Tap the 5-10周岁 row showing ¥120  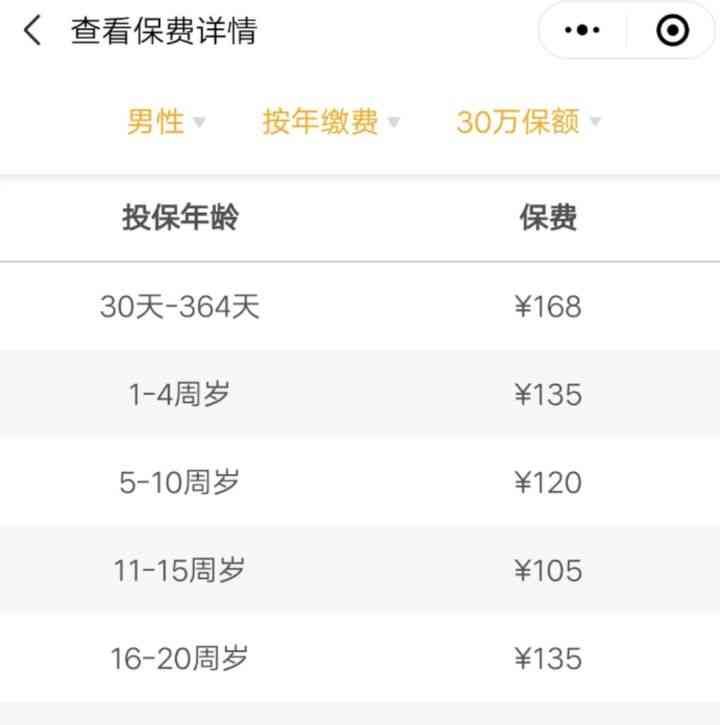[360, 480]
